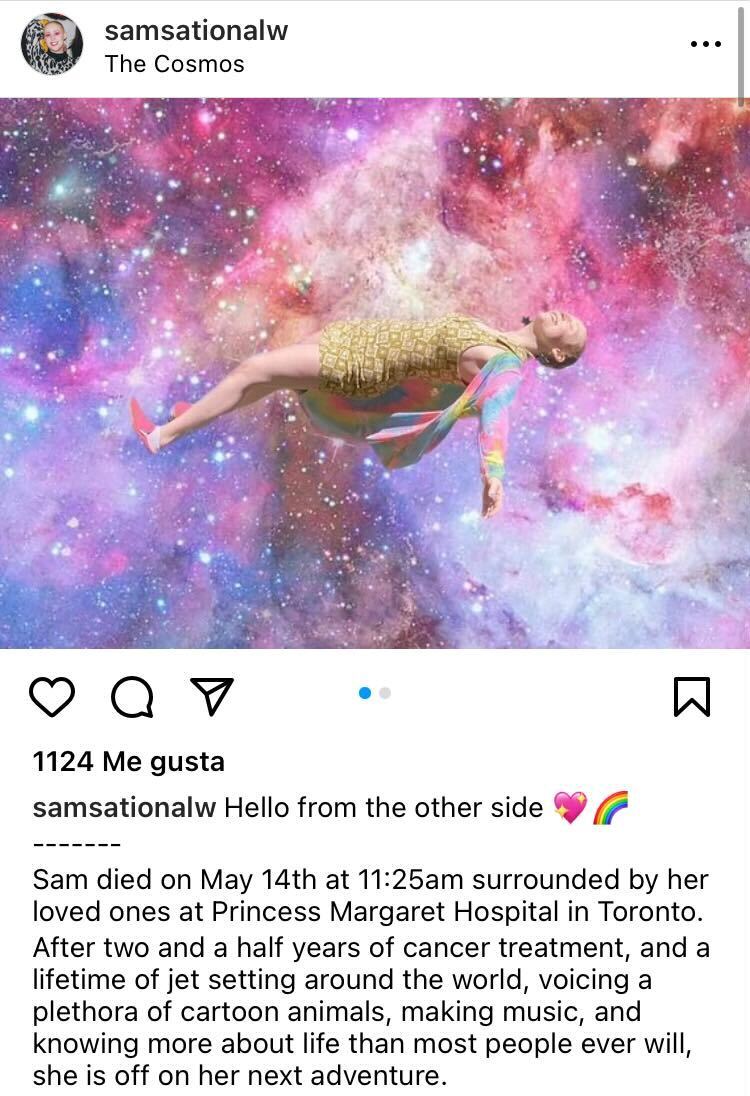The height and width of the screenshot is (1096, 750).
Task: Share the post via the paper plane icon
Action: click(211, 697)
